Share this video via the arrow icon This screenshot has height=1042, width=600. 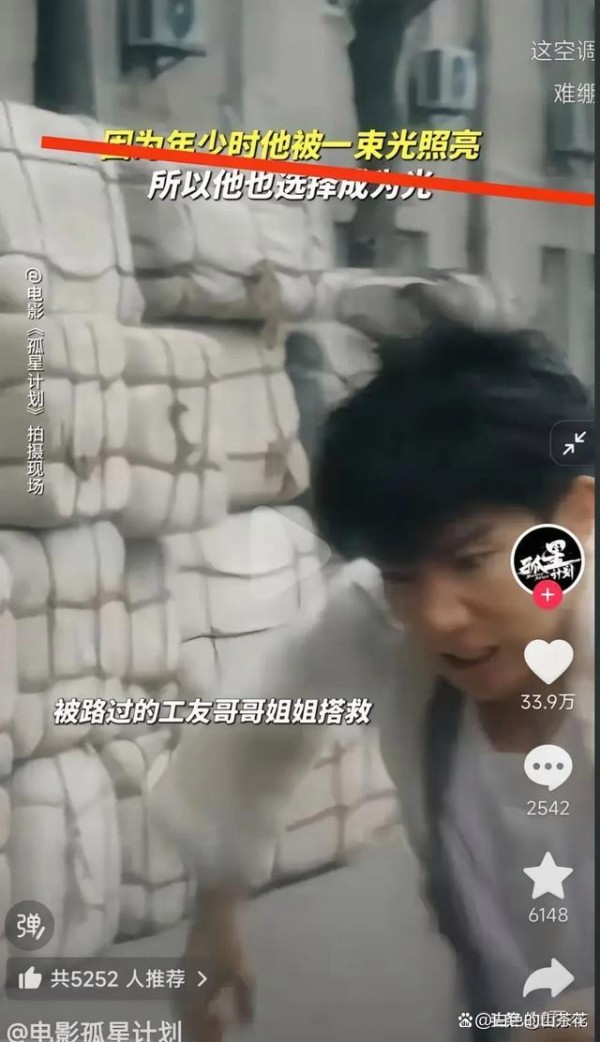[x=548, y=978]
